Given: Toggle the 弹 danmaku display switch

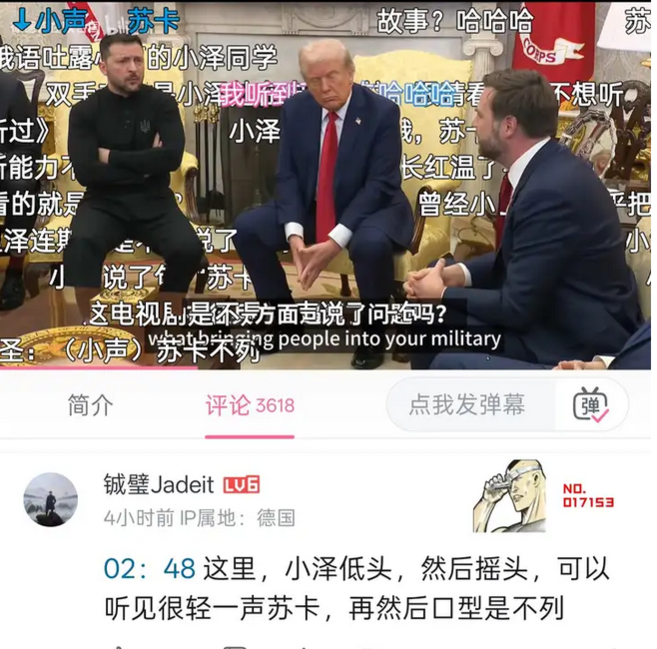Looking at the screenshot, I should click(x=590, y=405).
